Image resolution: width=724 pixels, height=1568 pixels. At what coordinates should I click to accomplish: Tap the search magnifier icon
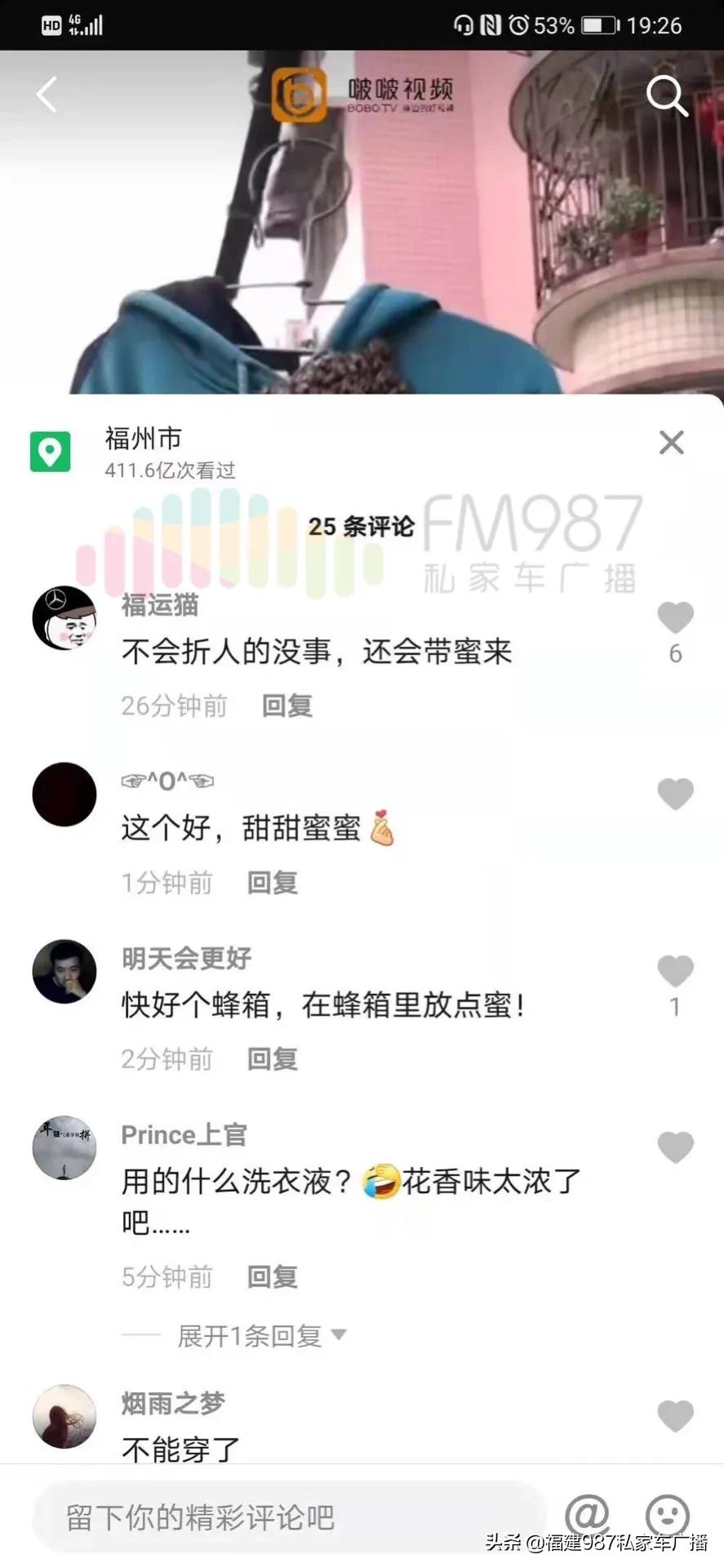pyautogui.click(x=668, y=96)
